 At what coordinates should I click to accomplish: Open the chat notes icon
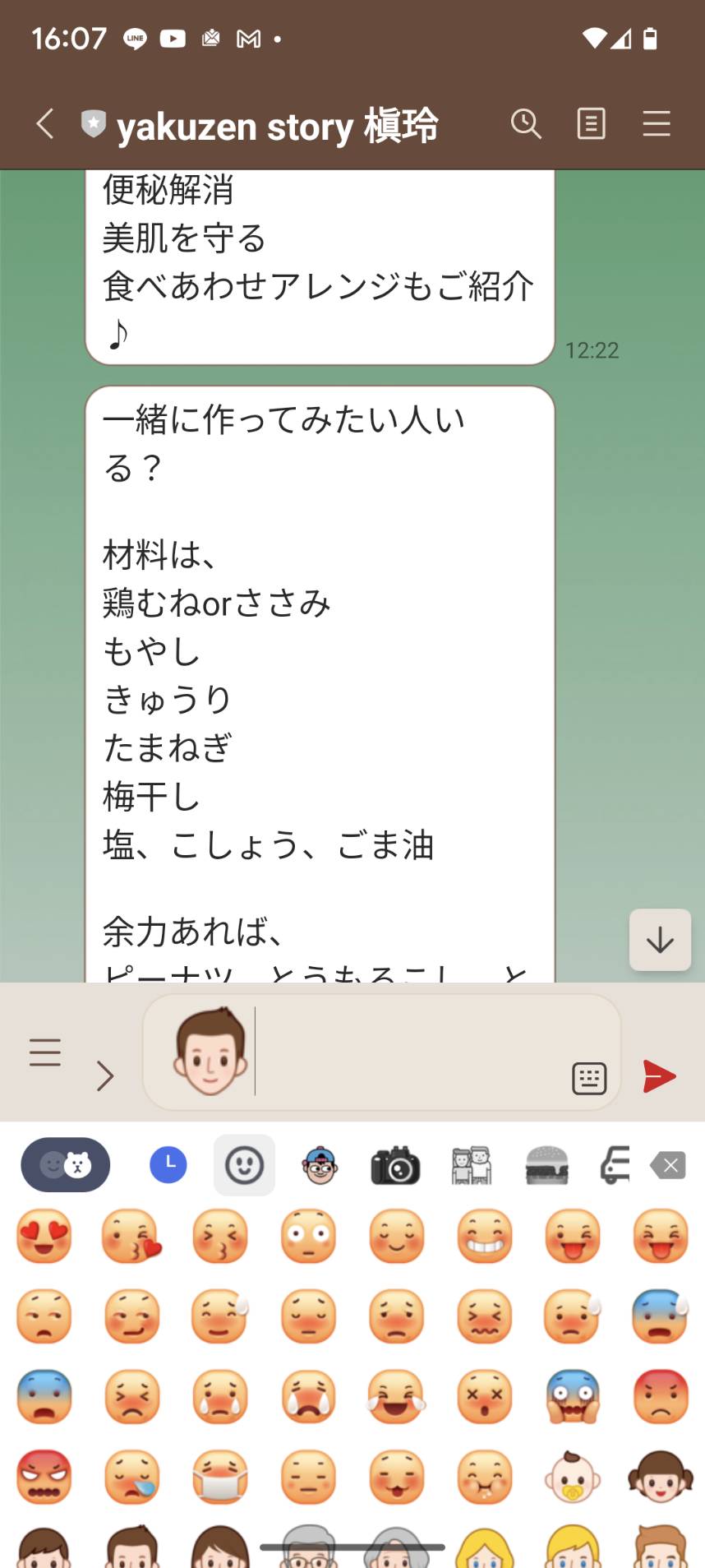(x=591, y=124)
